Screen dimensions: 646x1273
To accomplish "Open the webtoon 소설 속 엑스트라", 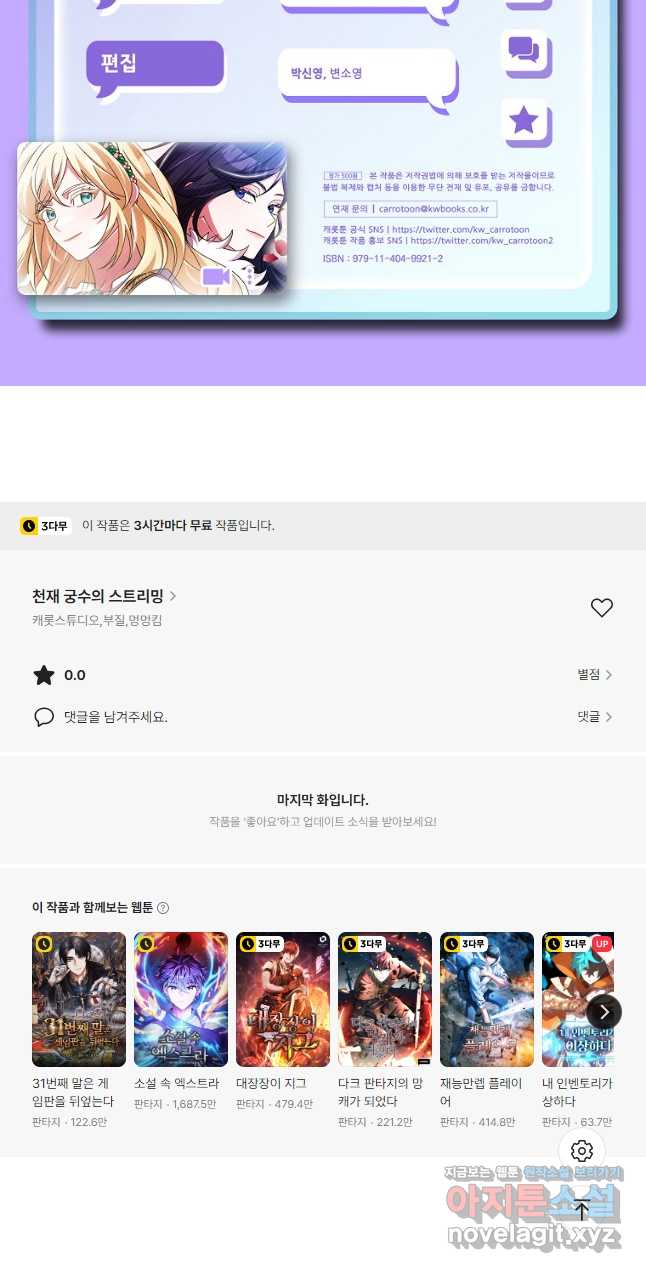I will 181,999.
